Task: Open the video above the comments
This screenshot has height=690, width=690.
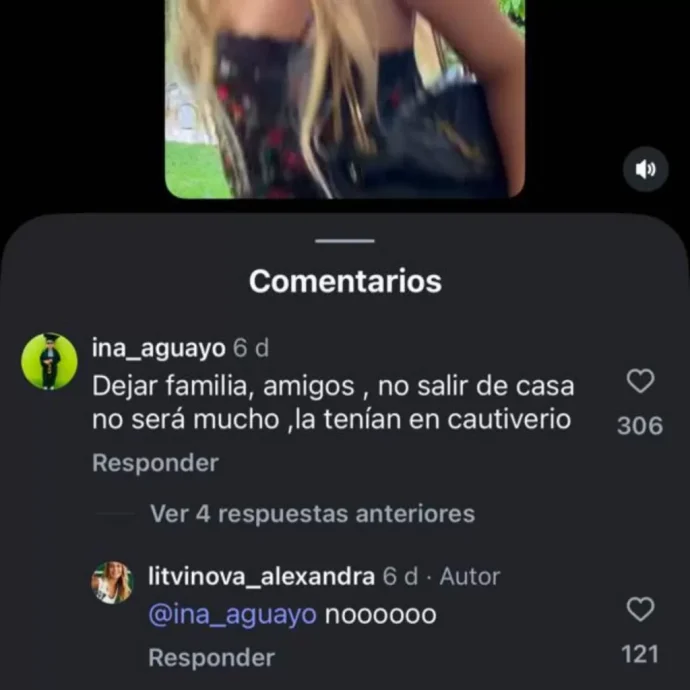Action: click(x=345, y=98)
